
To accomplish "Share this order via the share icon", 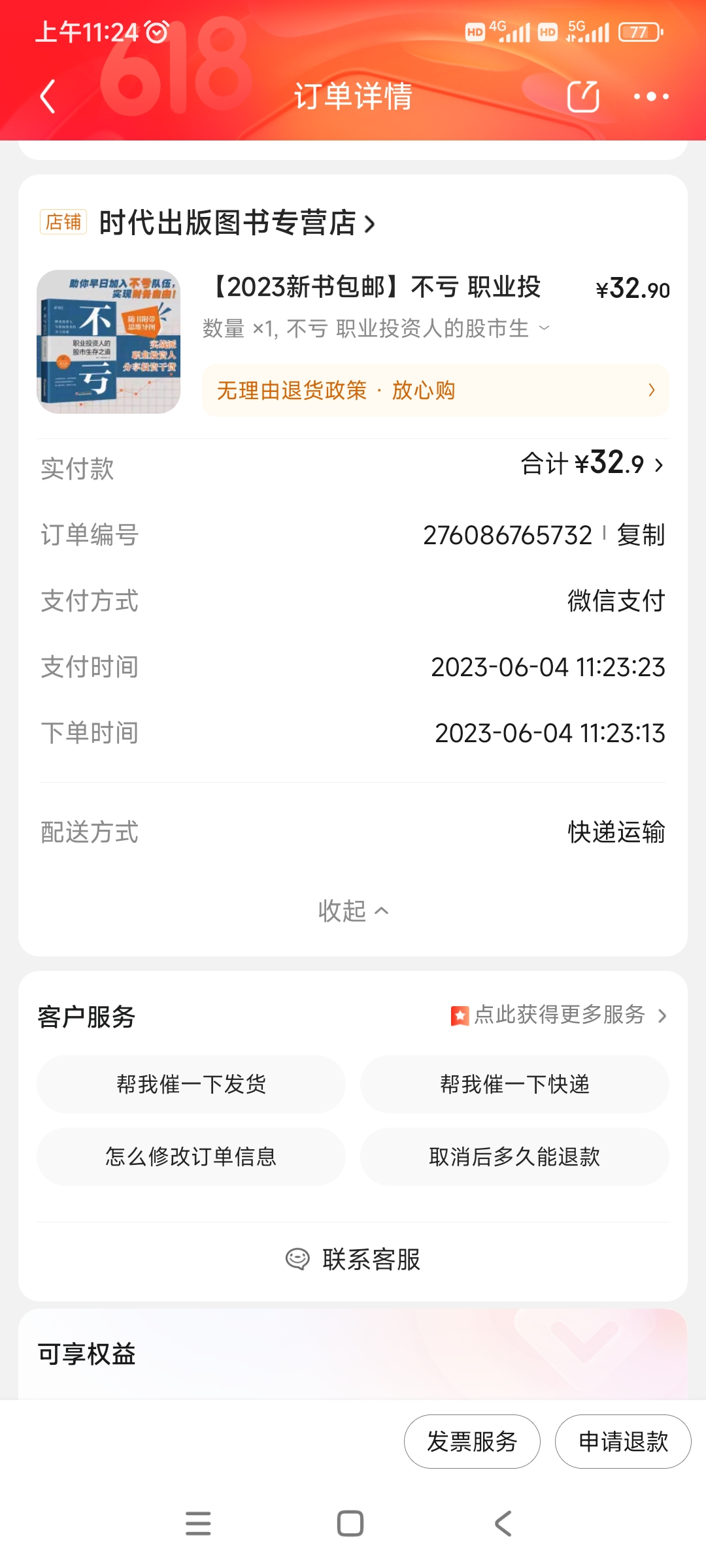I will click(582, 97).
